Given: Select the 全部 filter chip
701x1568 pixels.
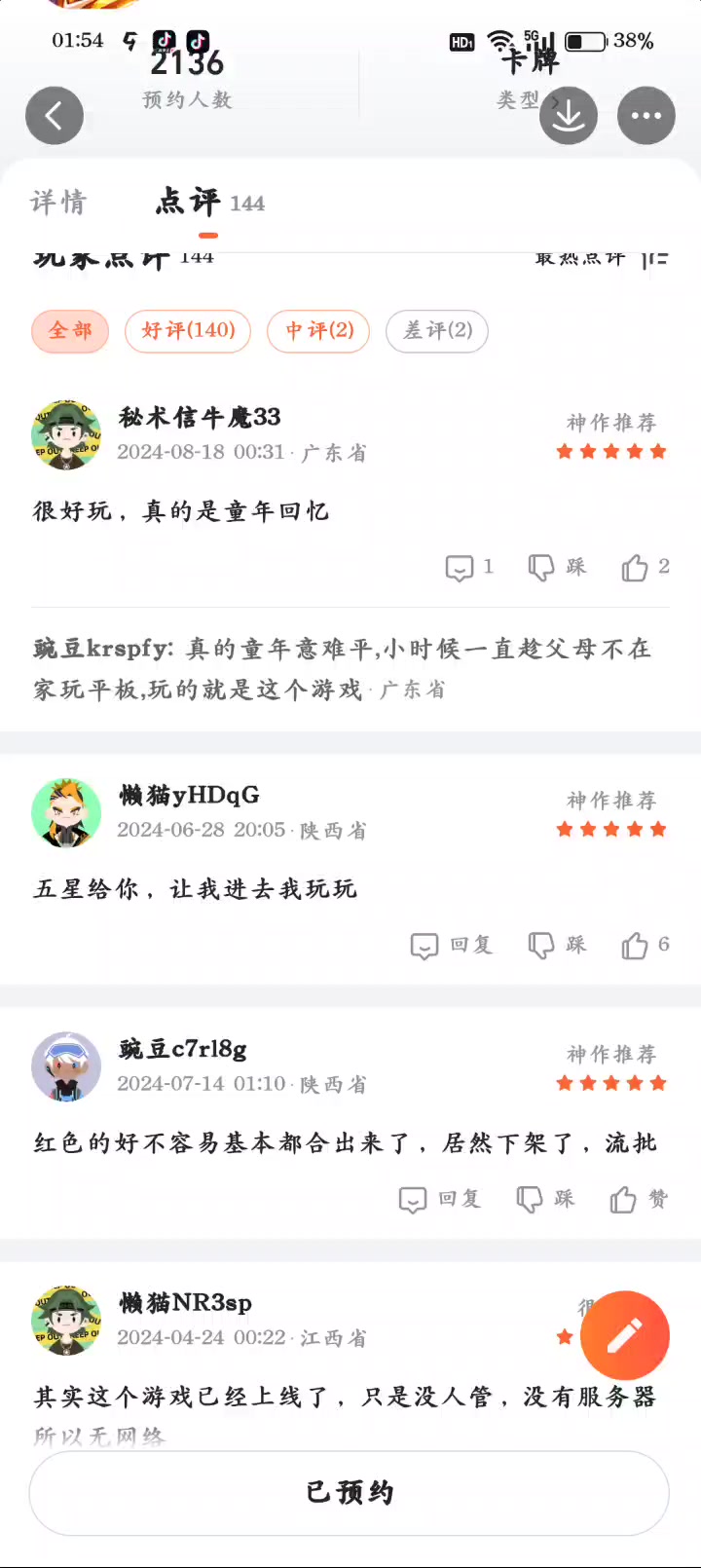Looking at the screenshot, I should [x=70, y=331].
